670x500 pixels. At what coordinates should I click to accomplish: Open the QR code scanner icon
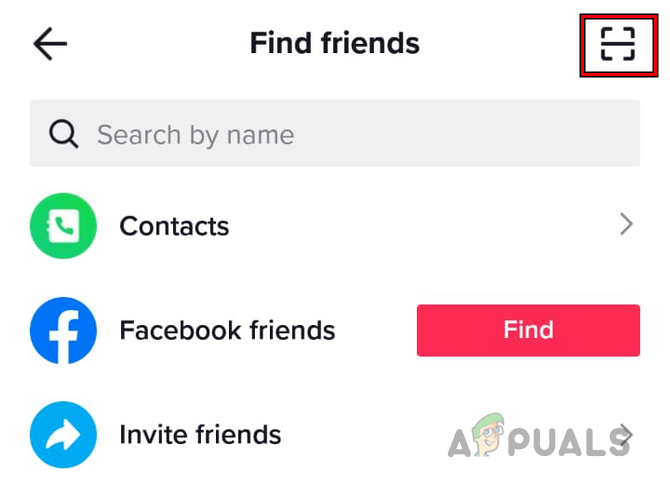[617, 44]
